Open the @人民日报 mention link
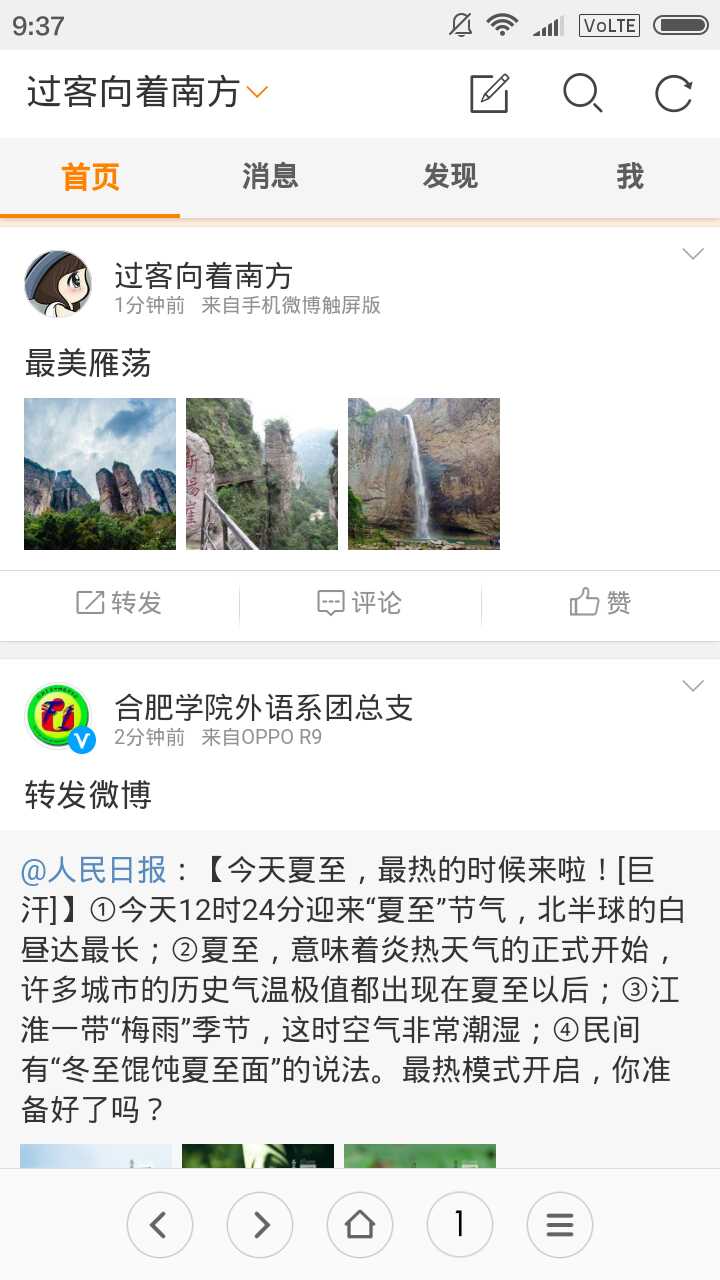Image resolution: width=720 pixels, height=1280 pixels. tap(94, 870)
